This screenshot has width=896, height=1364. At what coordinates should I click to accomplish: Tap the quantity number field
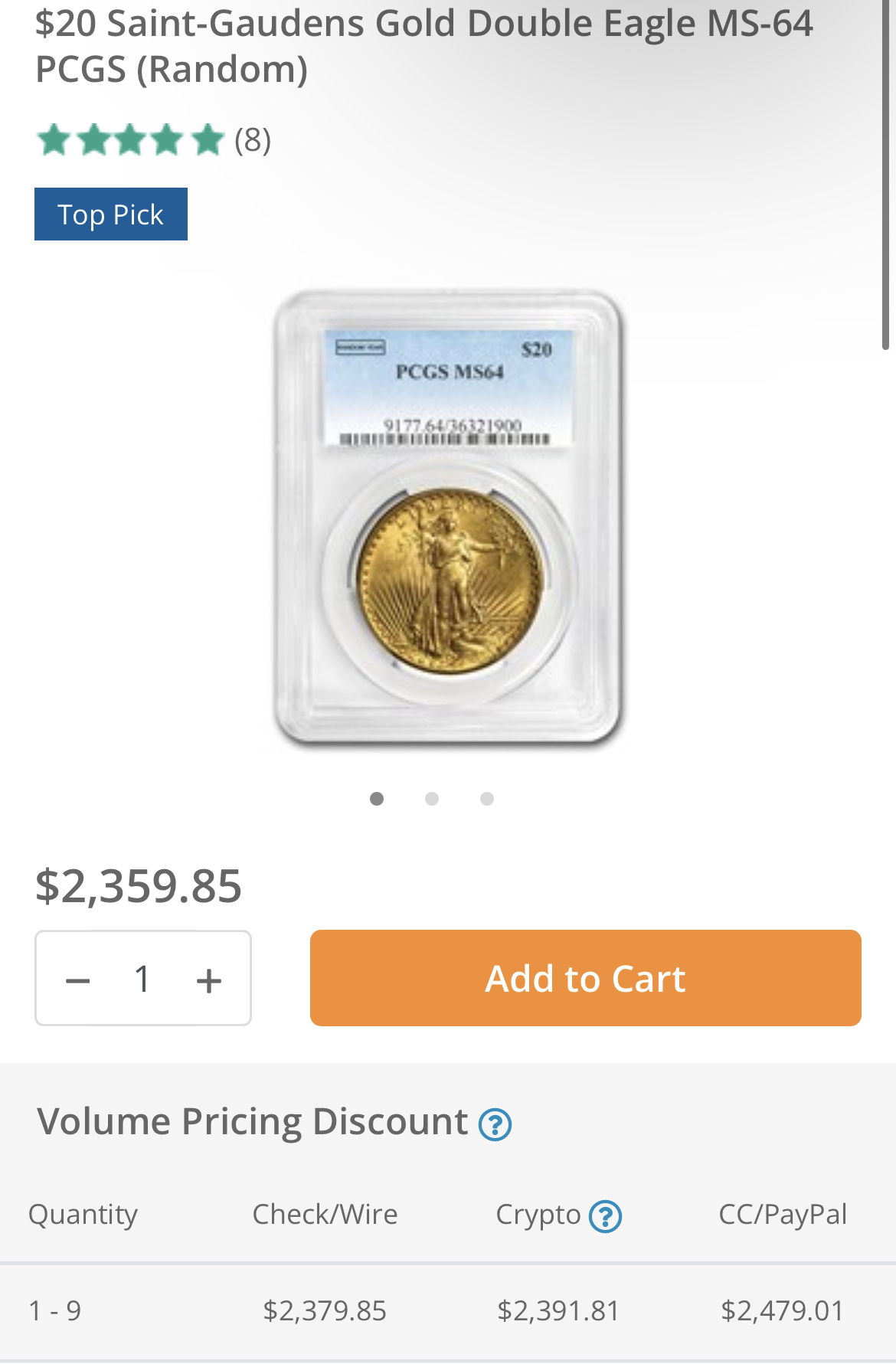click(x=142, y=979)
